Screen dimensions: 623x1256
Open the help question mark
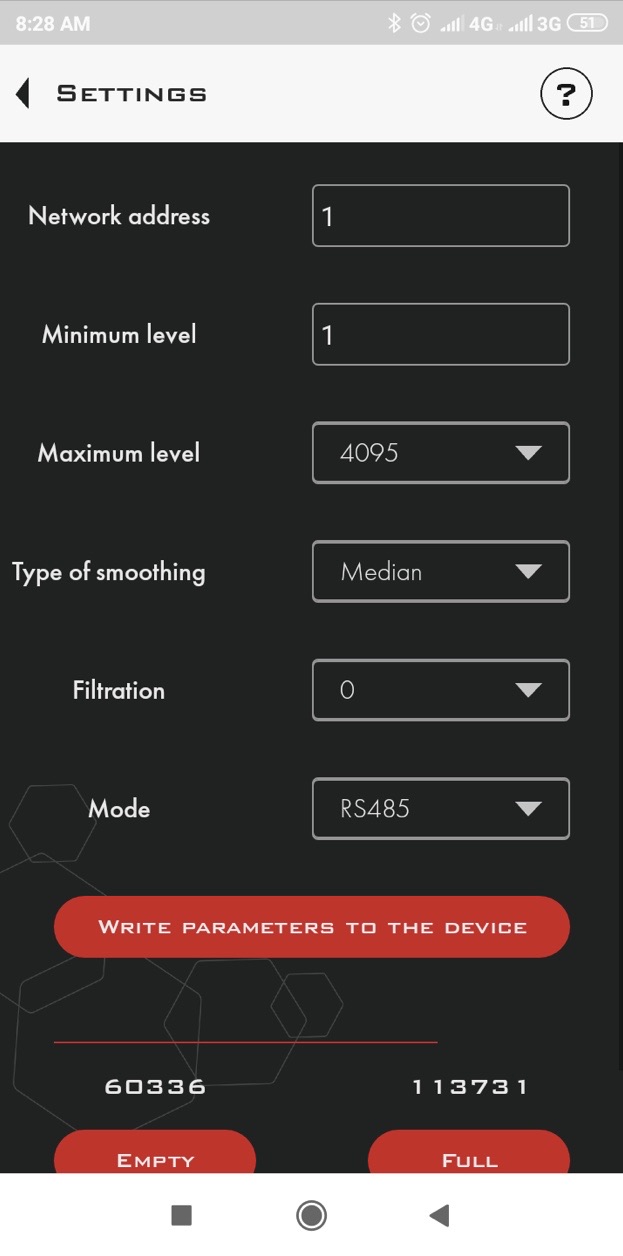point(566,95)
